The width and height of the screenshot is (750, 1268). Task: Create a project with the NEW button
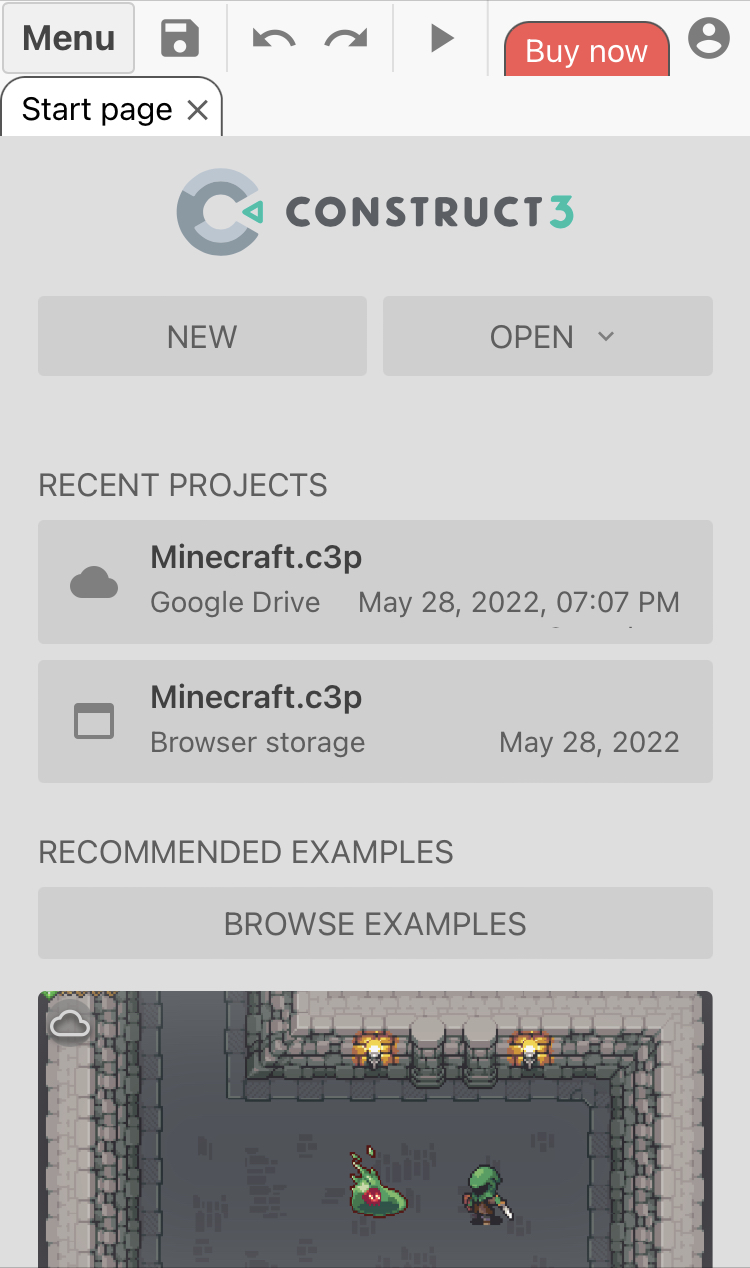[x=201, y=336]
